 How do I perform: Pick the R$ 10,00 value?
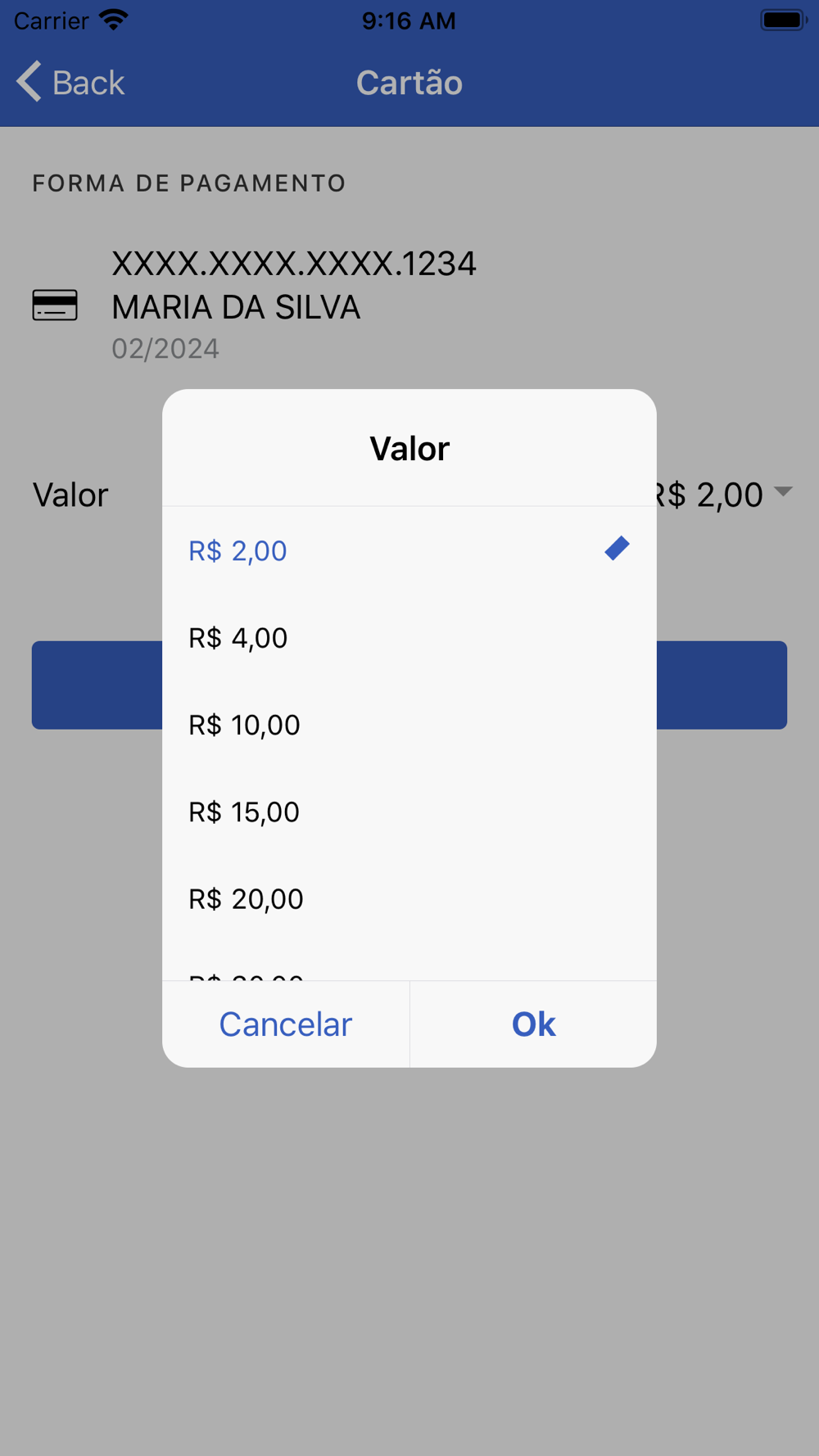tap(409, 725)
